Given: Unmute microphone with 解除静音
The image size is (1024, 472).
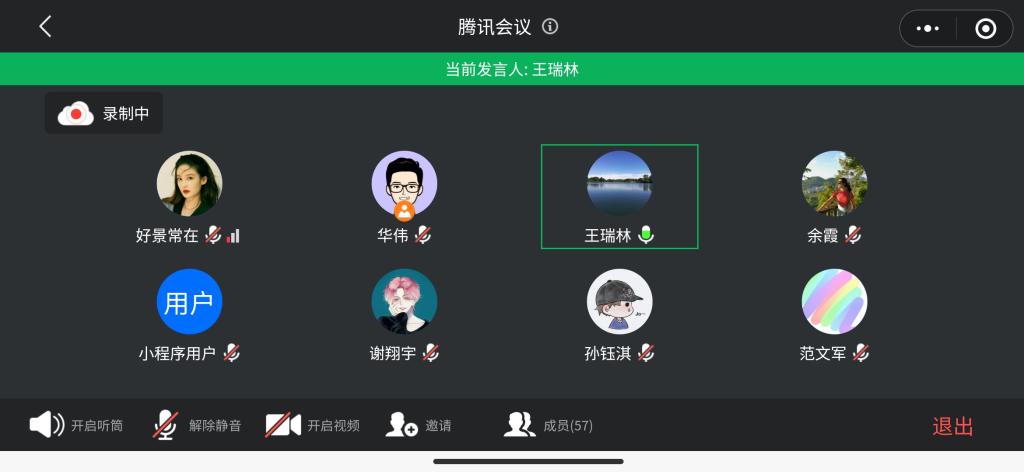Looking at the screenshot, I should 197,425.
